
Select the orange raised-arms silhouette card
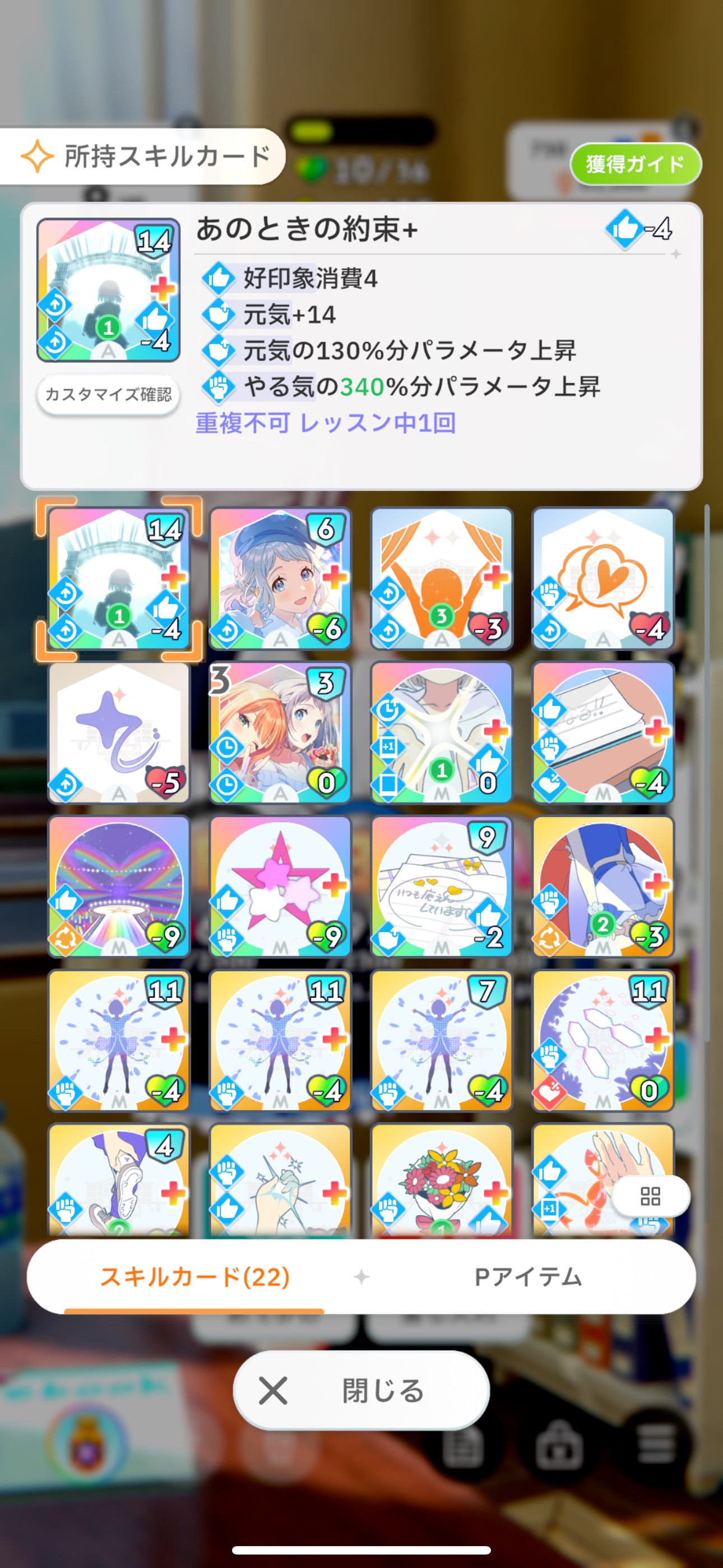[441, 578]
